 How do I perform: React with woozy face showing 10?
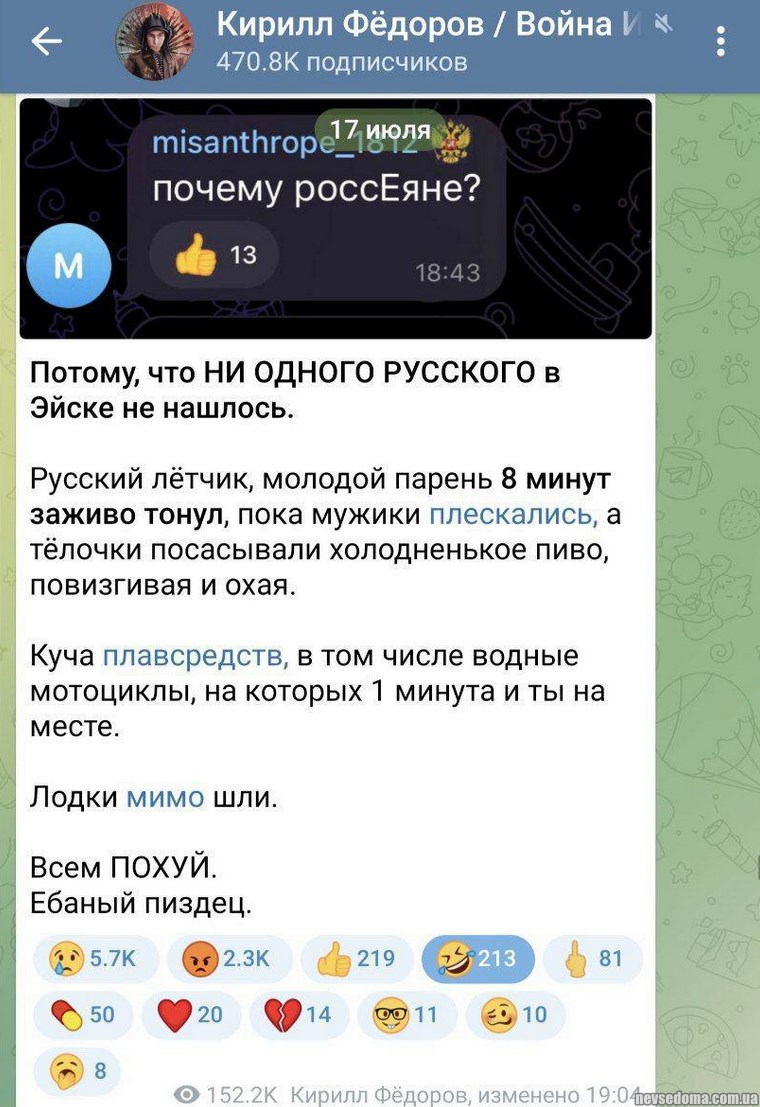[x=514, y=1015]
